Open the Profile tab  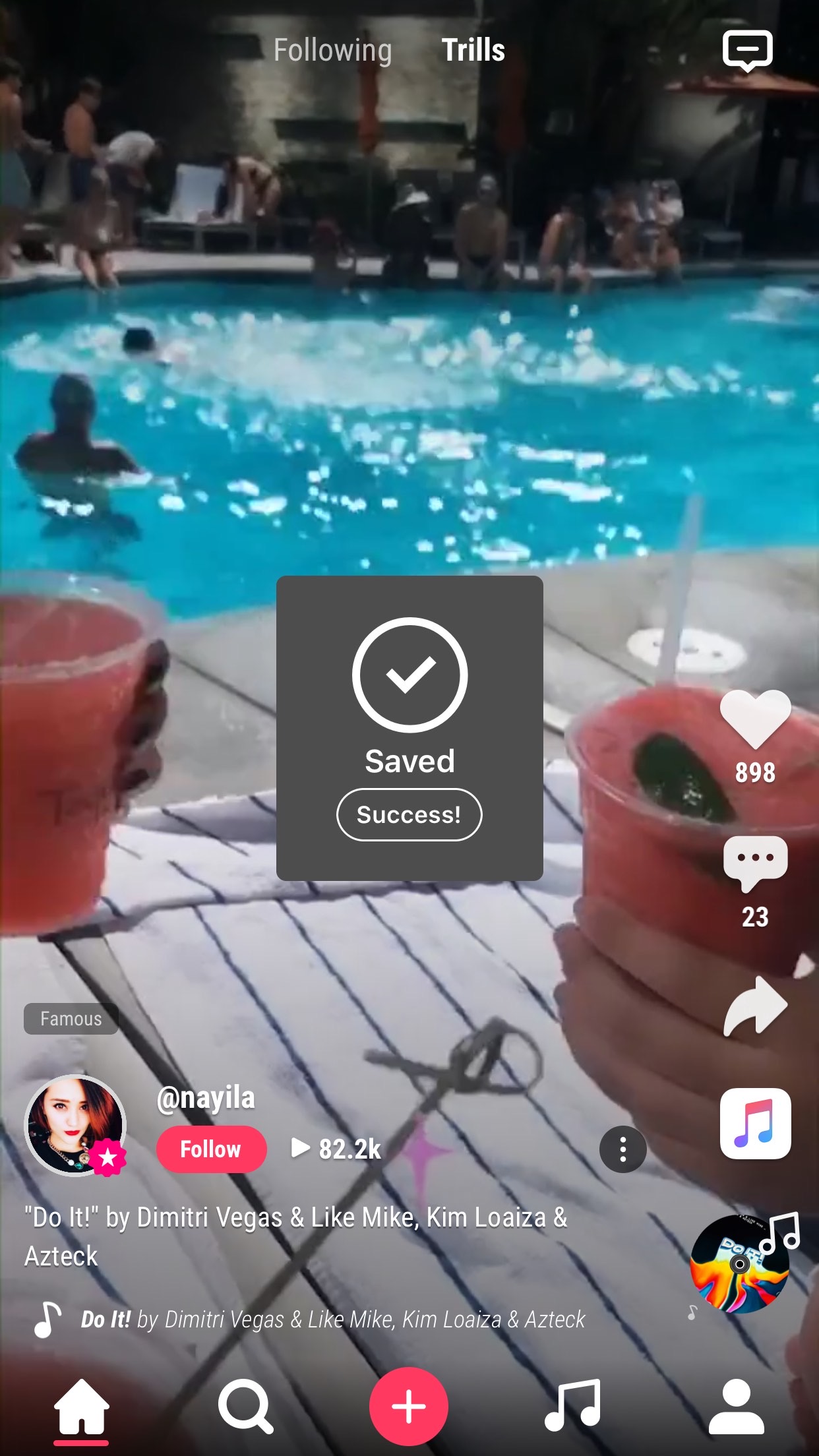(737, 1406)
